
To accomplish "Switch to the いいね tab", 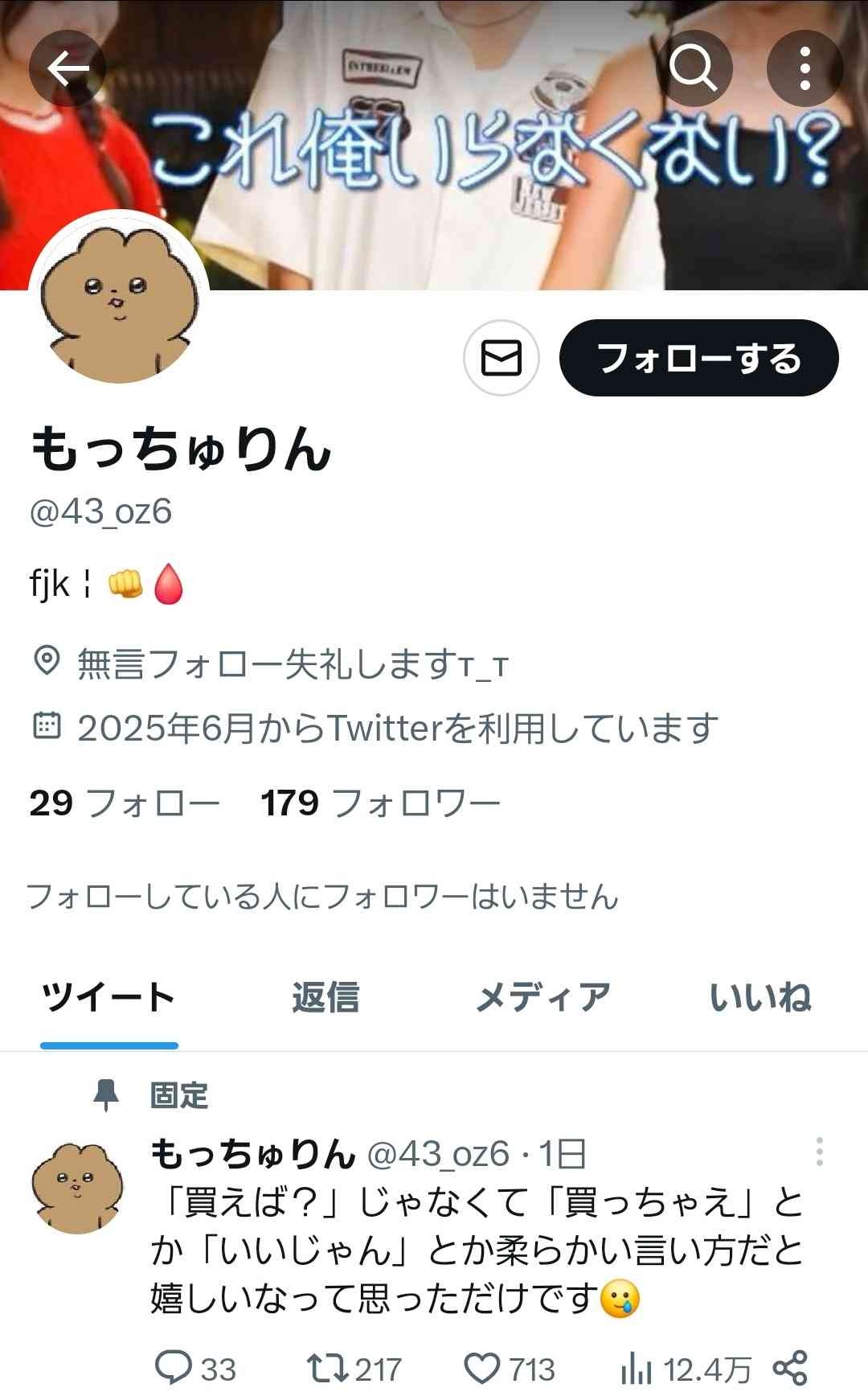I will pyautogui.click(x=759, y=997).
